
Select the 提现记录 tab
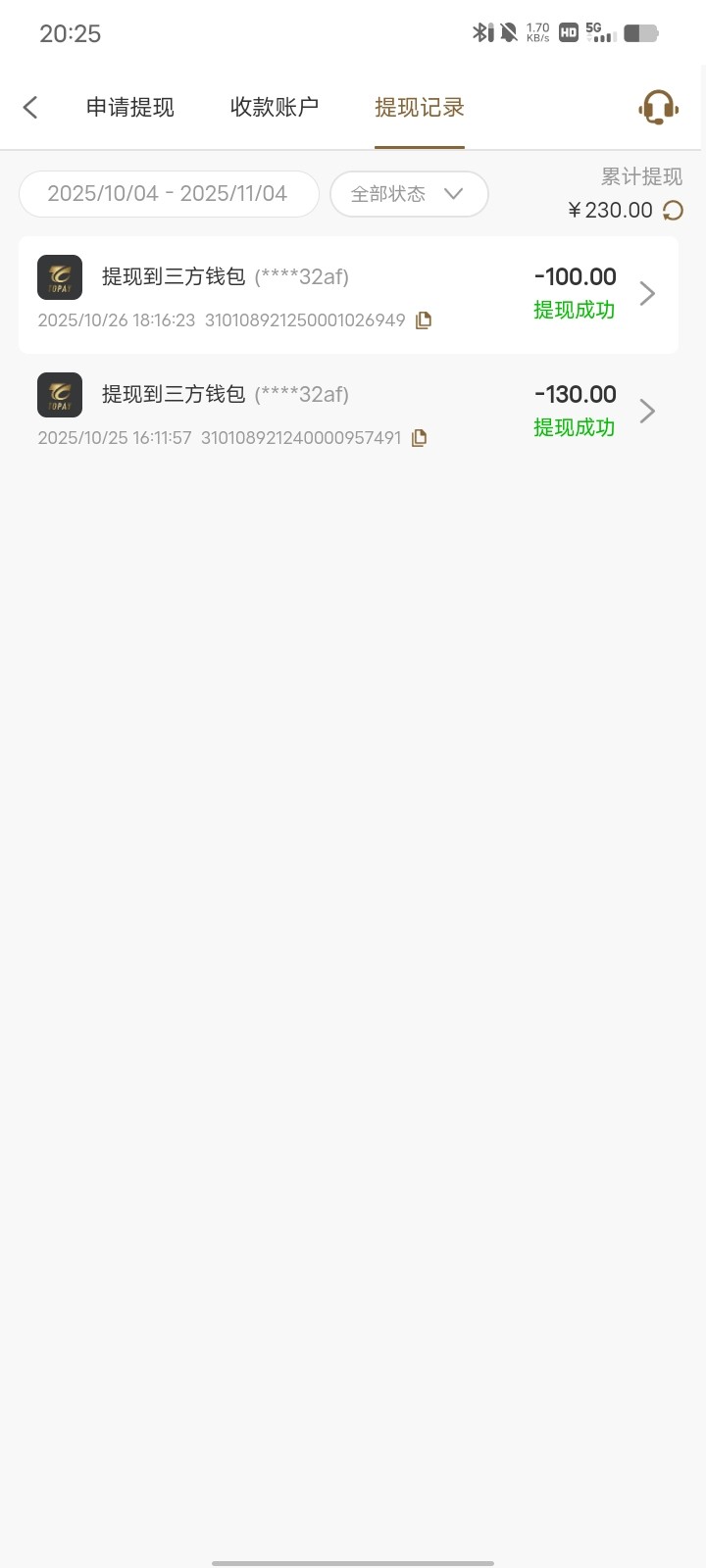[x=420, y=107]
